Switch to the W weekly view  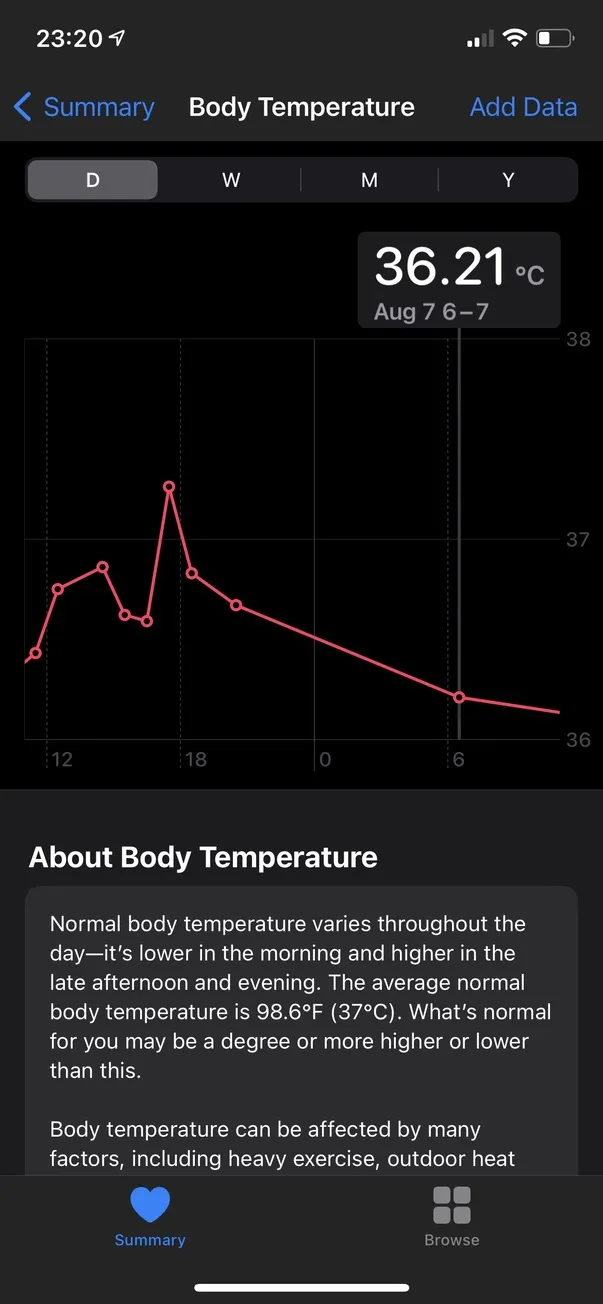click(231, 180)
